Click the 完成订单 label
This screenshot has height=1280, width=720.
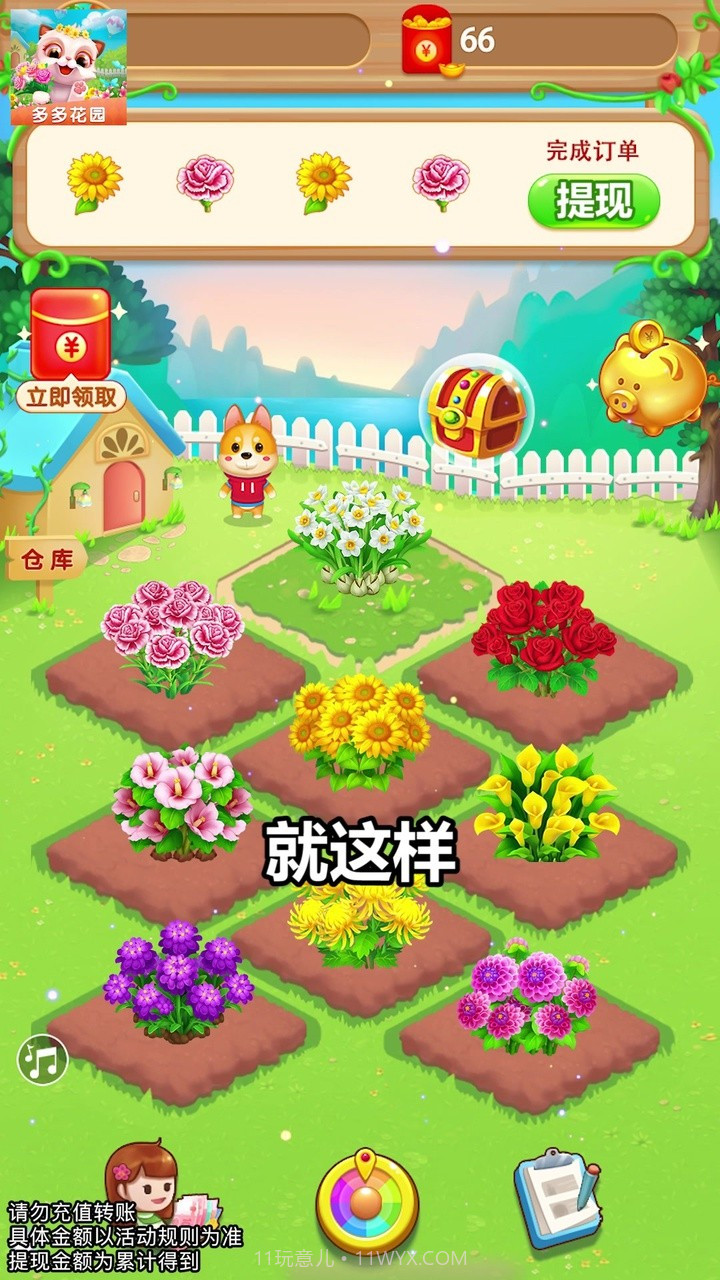coord(594,148)
